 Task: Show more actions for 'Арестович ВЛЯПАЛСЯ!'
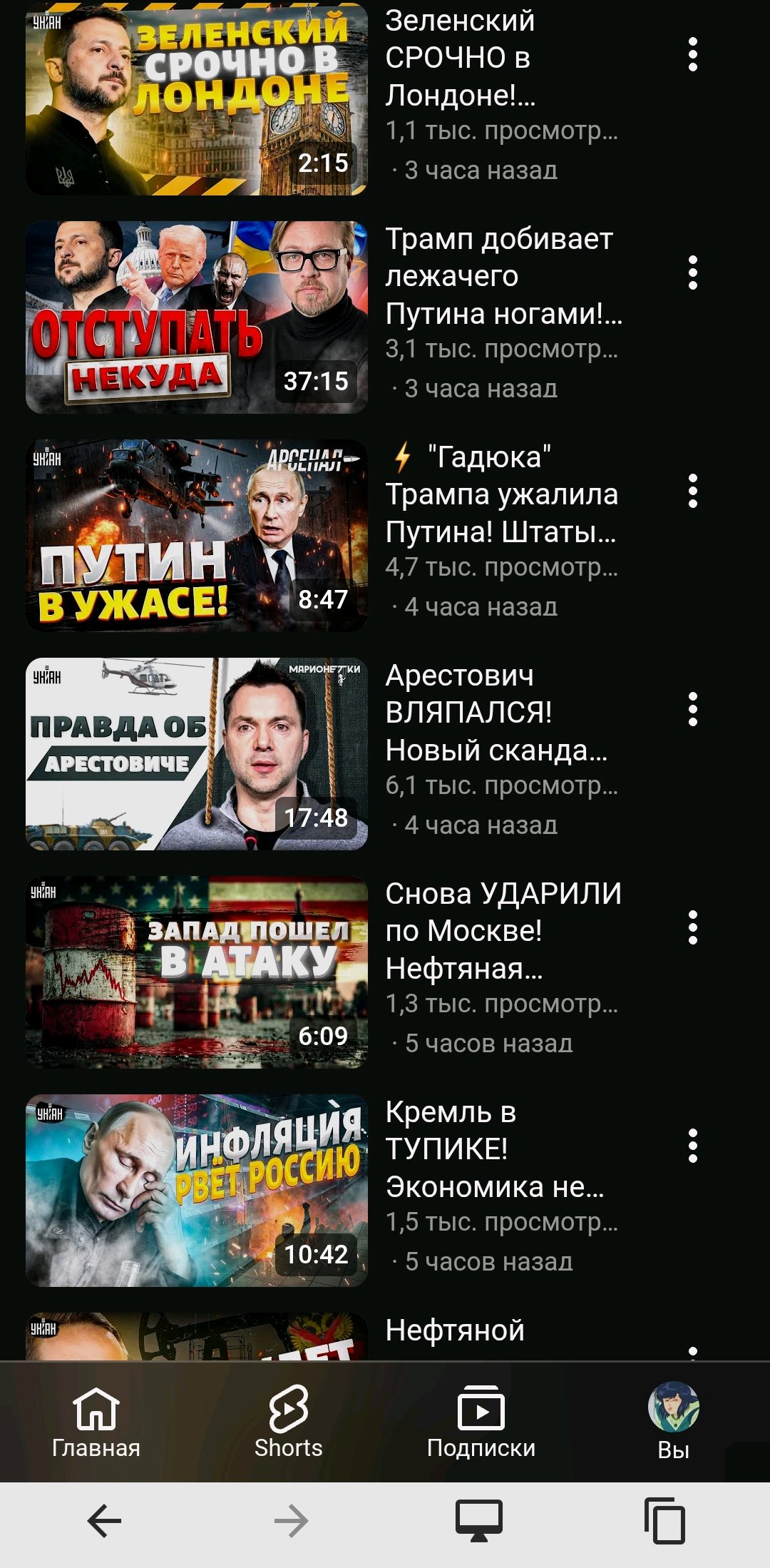point(692,710)
